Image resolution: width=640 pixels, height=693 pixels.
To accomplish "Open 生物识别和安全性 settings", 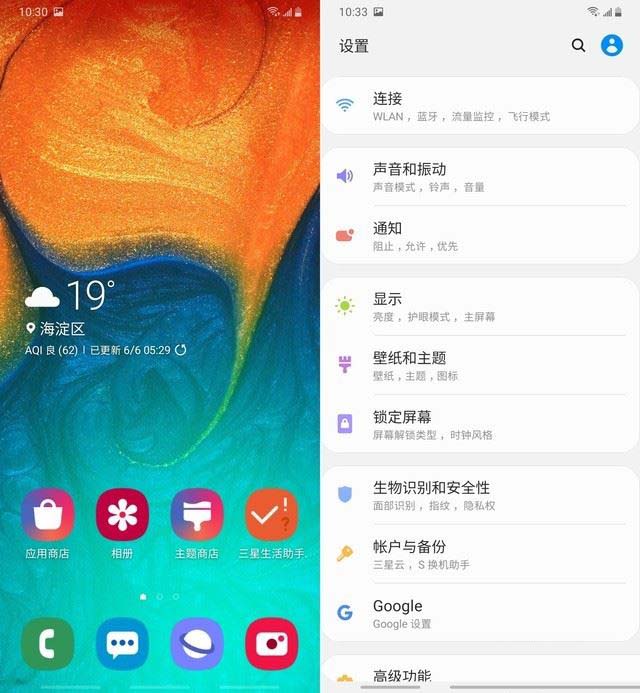I will click(x=480, y=495).
